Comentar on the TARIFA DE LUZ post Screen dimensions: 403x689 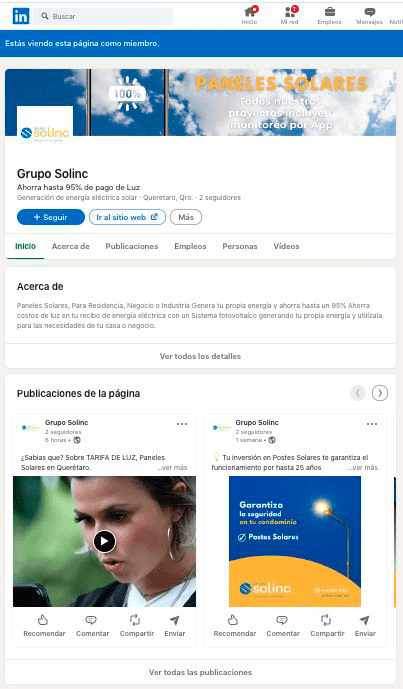tap(92, 626)
